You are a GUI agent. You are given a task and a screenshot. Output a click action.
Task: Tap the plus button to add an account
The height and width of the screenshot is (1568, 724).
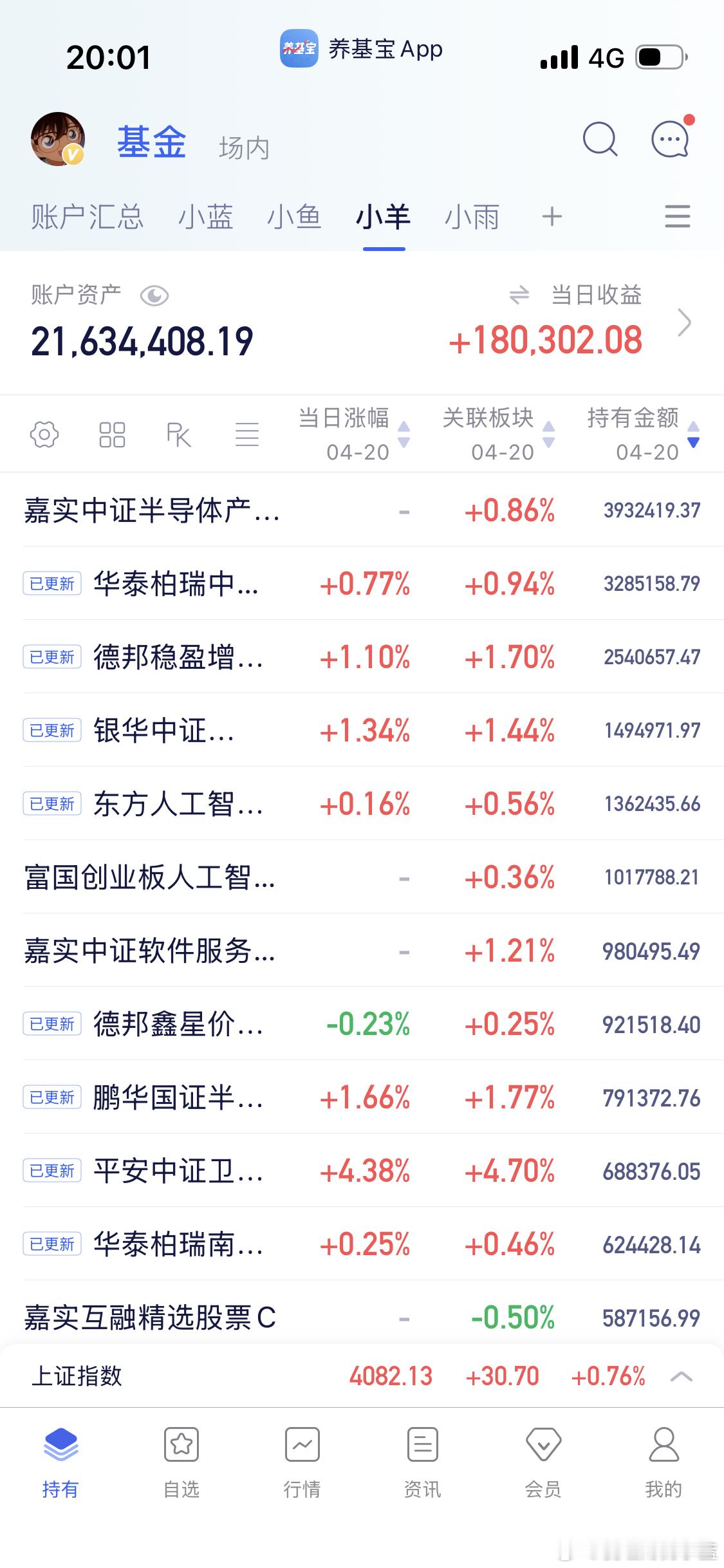[552, 218]
